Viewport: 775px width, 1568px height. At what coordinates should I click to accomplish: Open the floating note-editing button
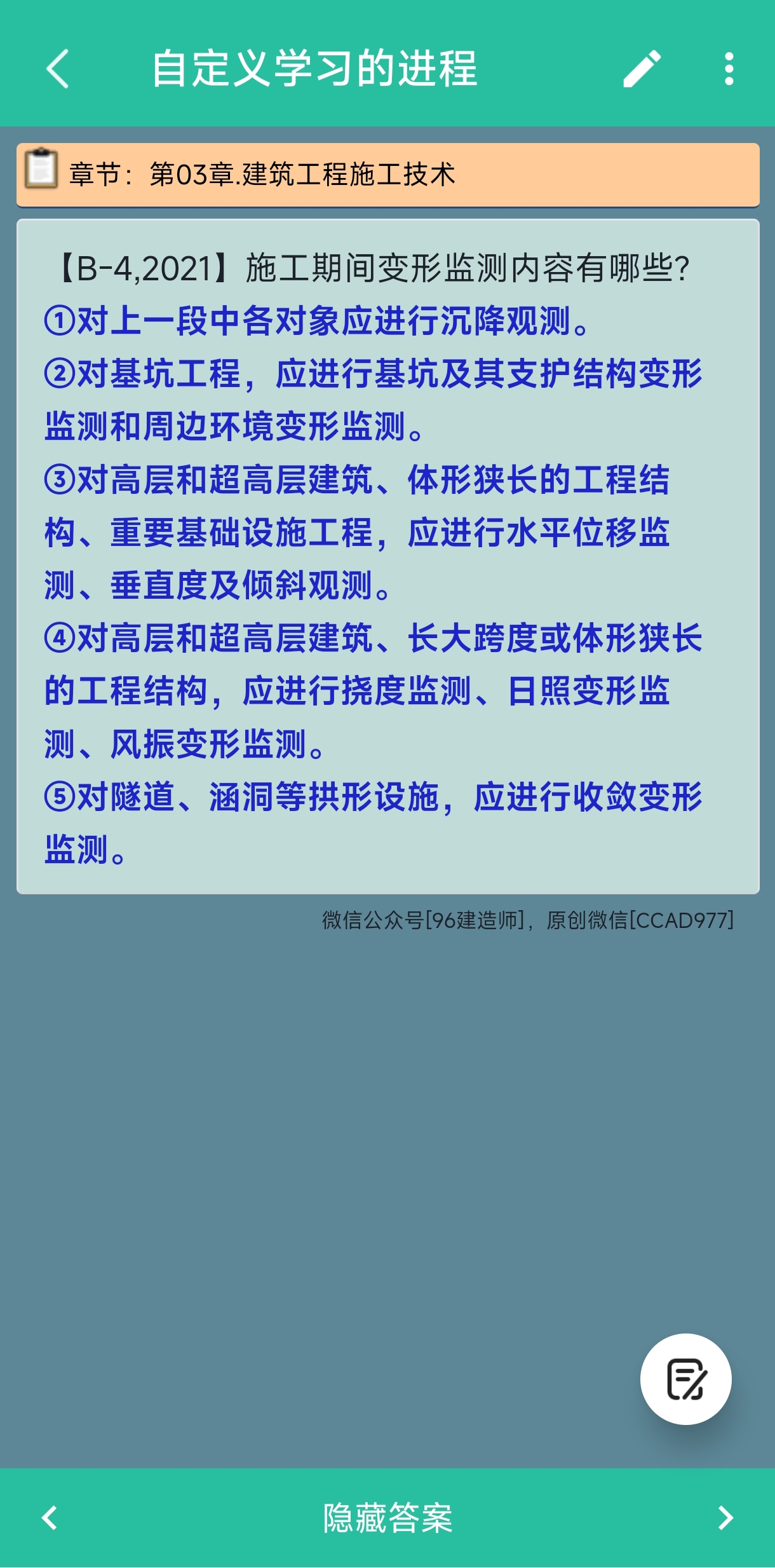(685, 1379)
